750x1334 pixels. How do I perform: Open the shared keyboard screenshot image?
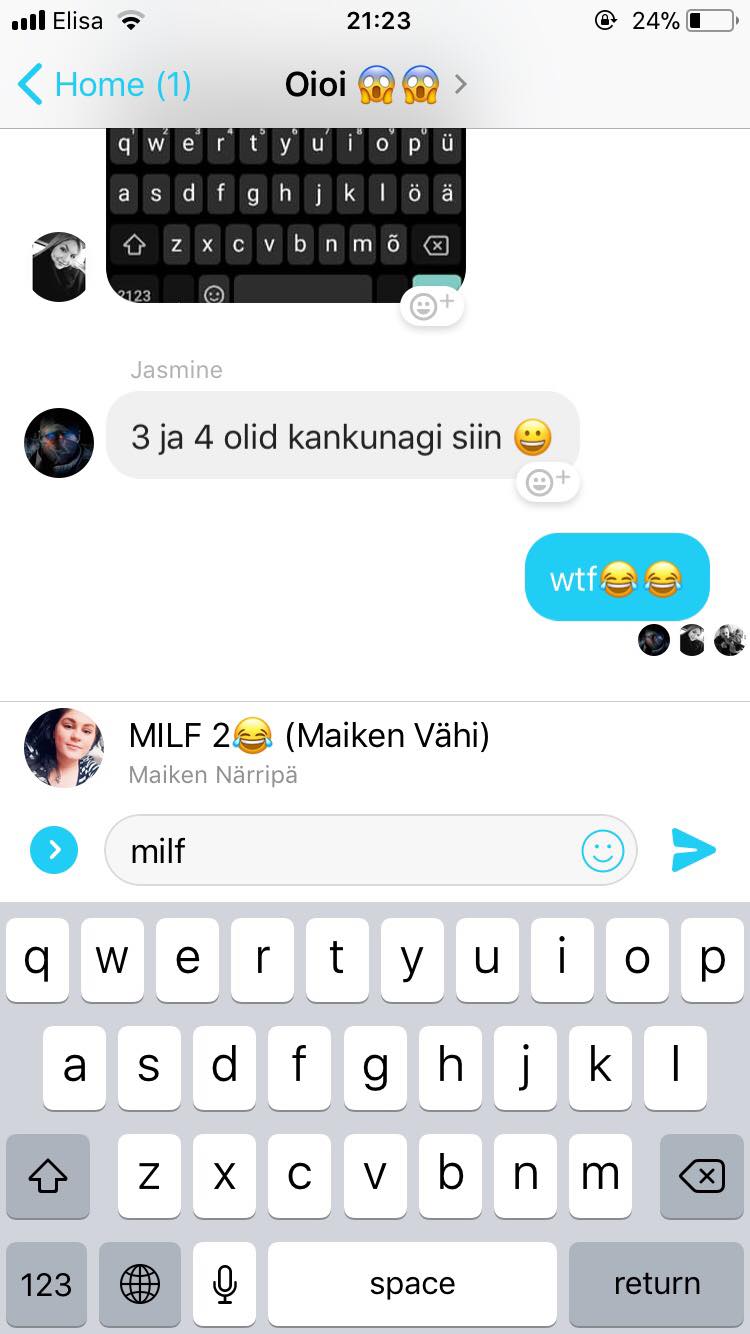[286, 215]
